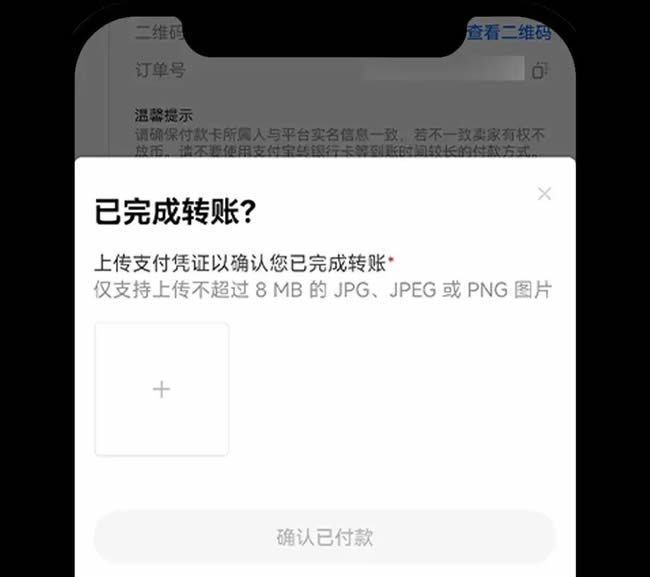Add a payment proof image
This screenshot has width=650, height=577.
pos(162,389)
